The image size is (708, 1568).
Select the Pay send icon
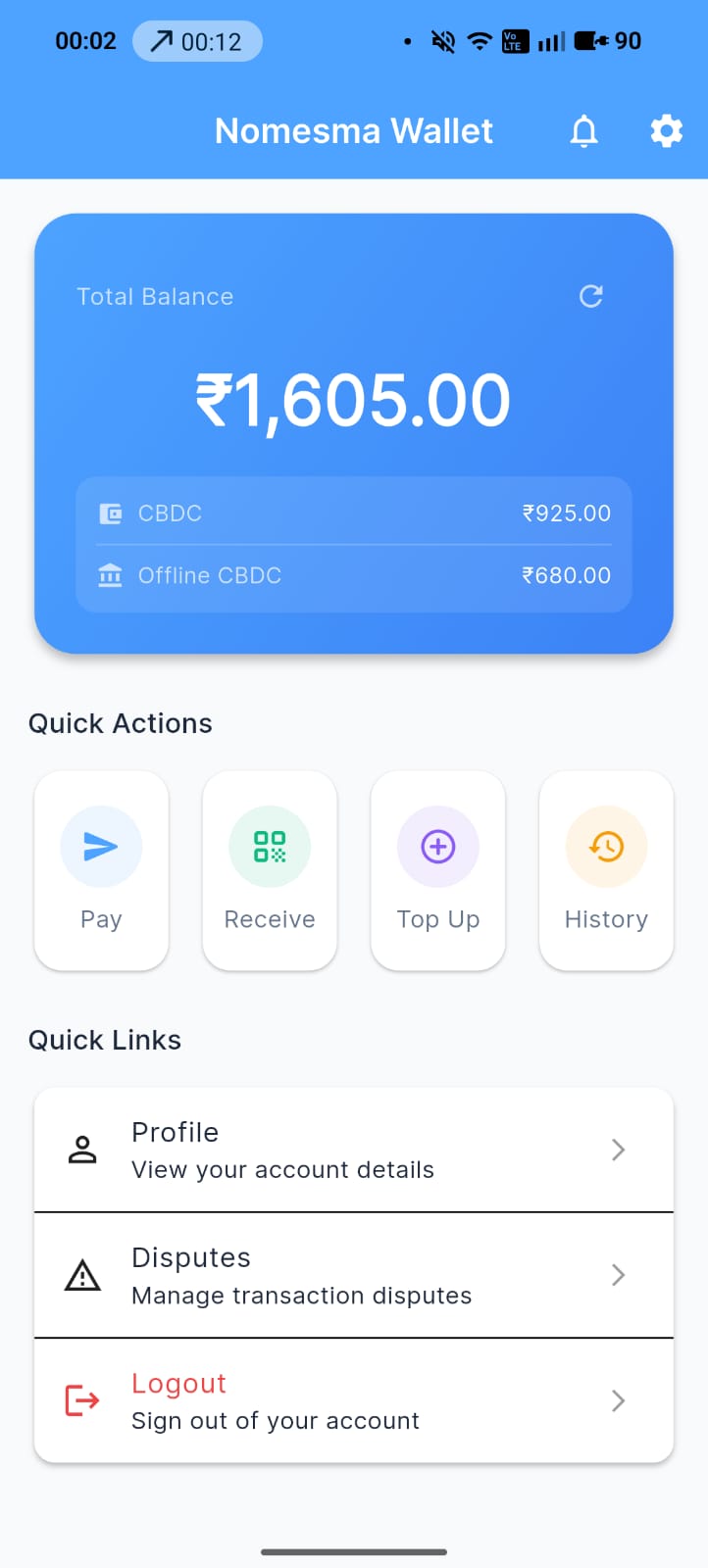(101, 846)
